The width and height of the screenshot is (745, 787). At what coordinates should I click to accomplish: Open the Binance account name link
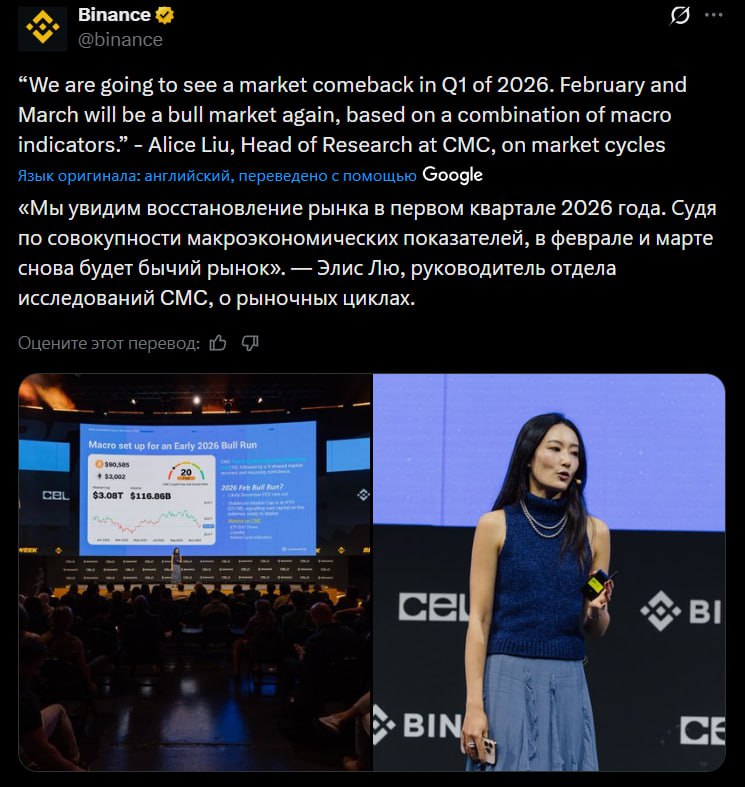tap(113, 15)
